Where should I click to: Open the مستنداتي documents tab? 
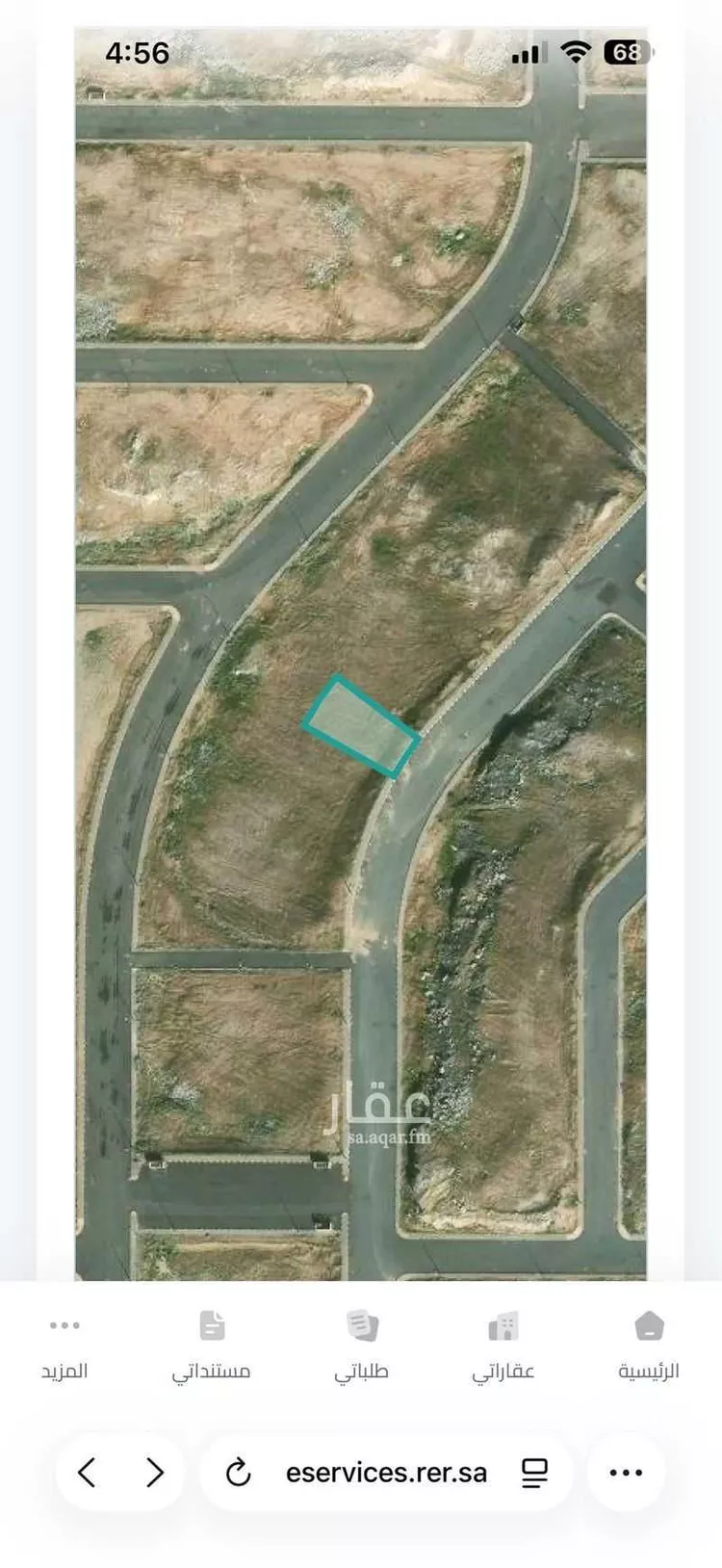[x=212, y=1343]
